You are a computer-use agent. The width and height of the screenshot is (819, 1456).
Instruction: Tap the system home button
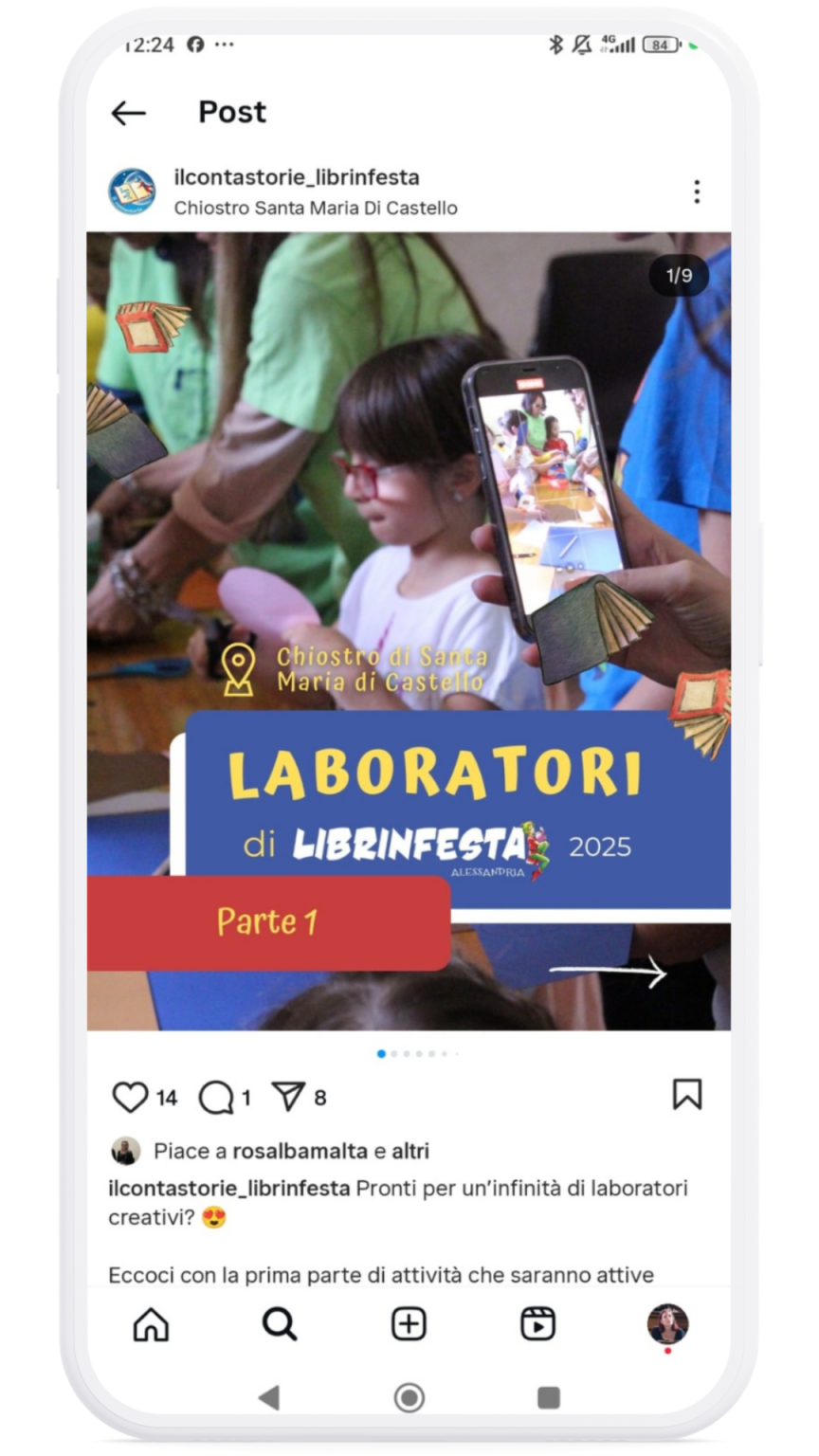coord(409,1397)
